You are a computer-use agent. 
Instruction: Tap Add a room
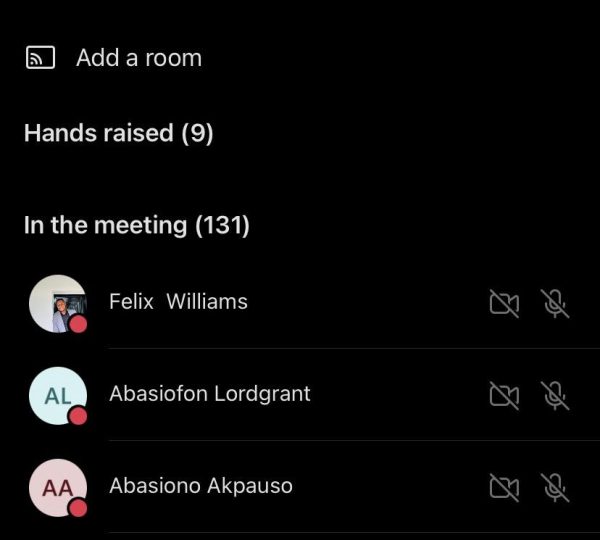[x=138, y=58]
